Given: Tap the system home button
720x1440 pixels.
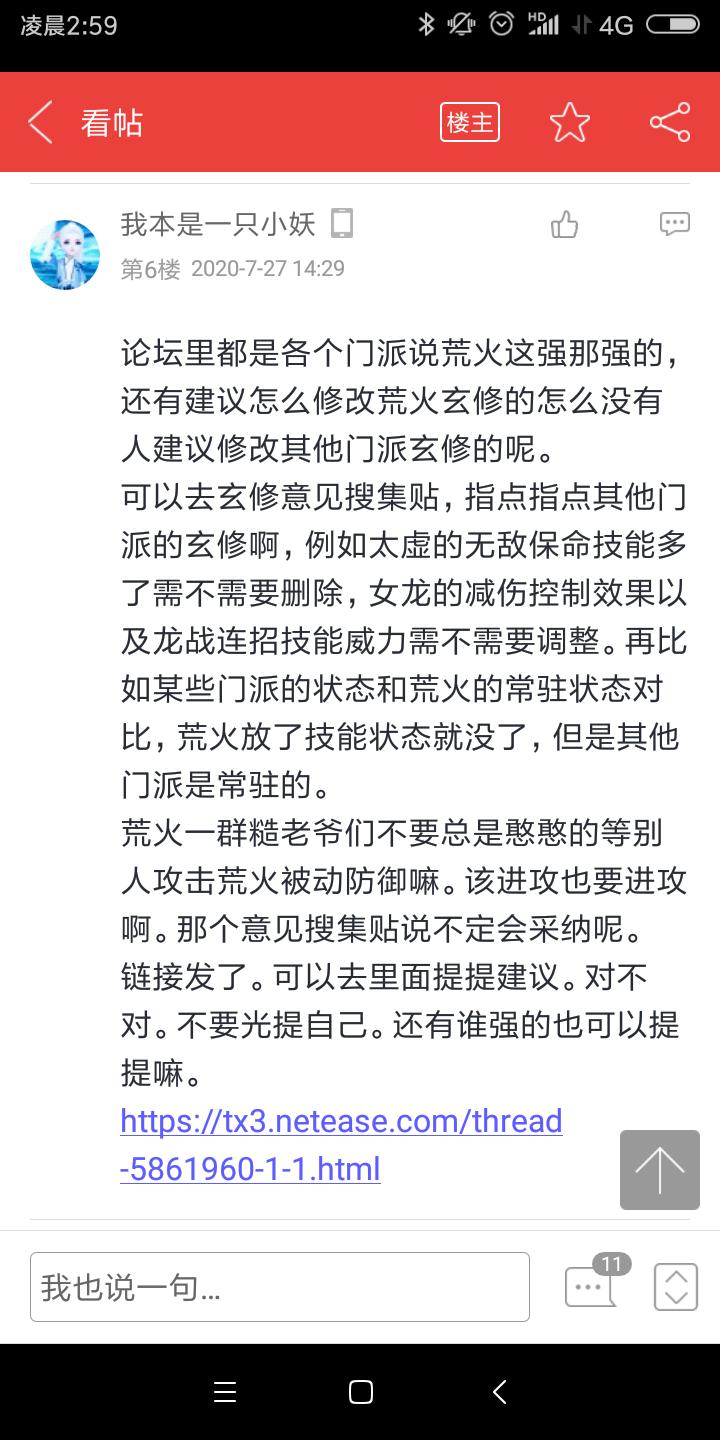Looking at the screenshot, I should pos(361,1392).
